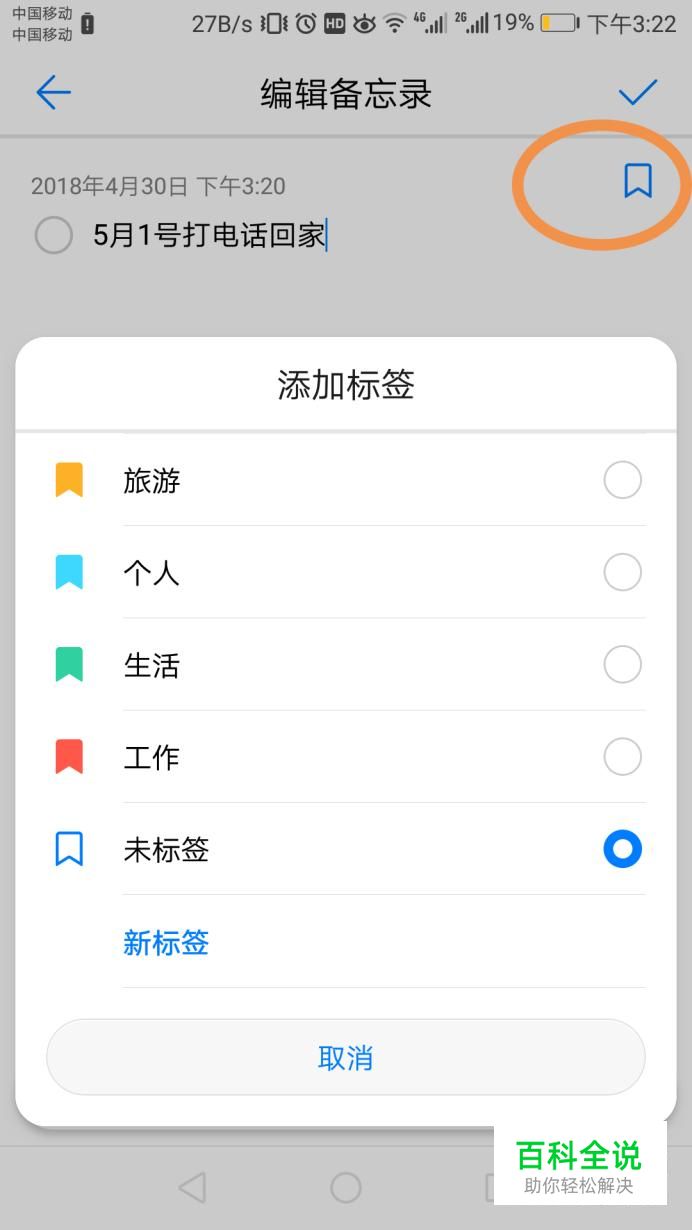Image resolution: width=692 pixels, height=1230 pixels.
Task: Select the 未标签 option
Action: 622,849
